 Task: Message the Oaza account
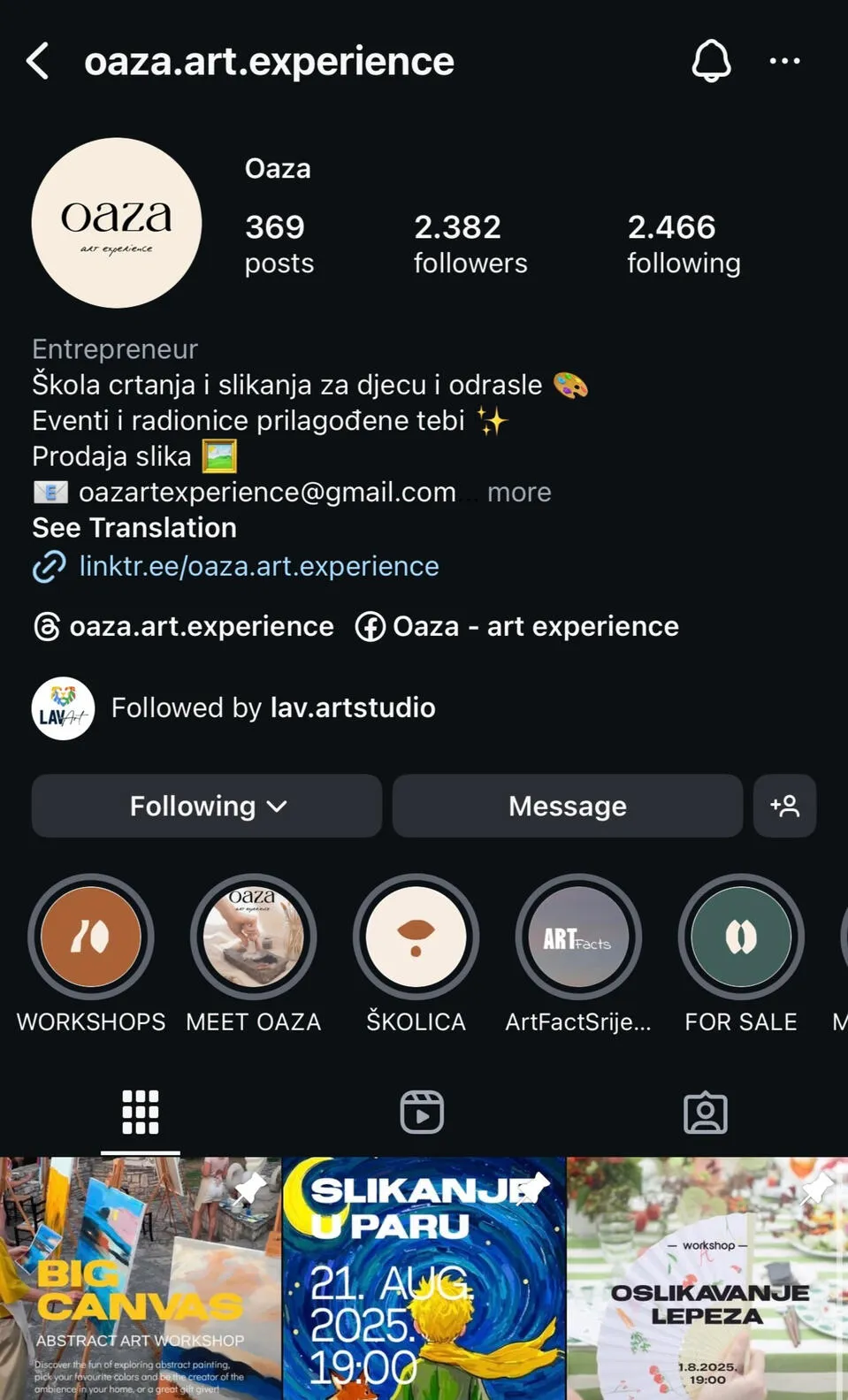(x=567, y=806)
